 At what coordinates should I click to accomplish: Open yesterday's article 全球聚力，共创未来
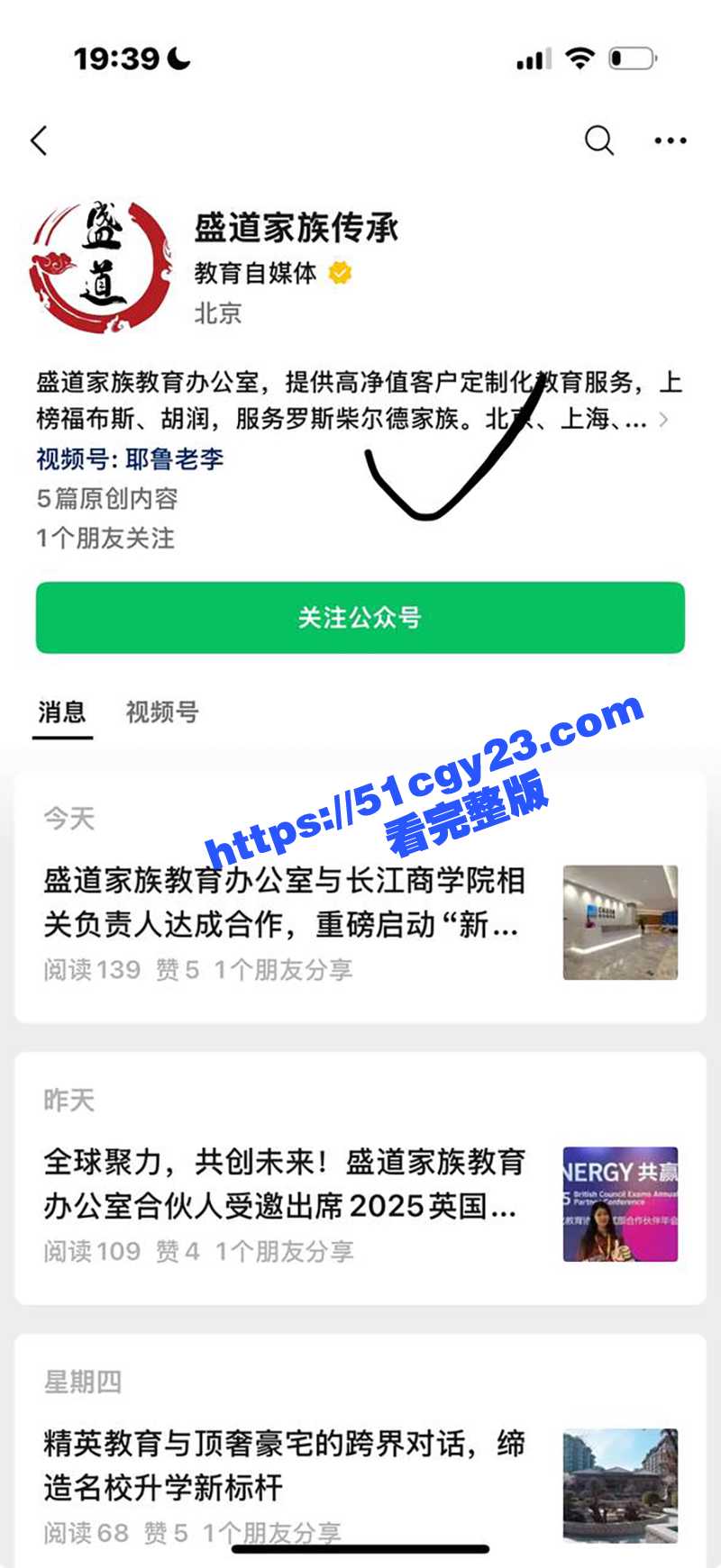[284, 1183]
